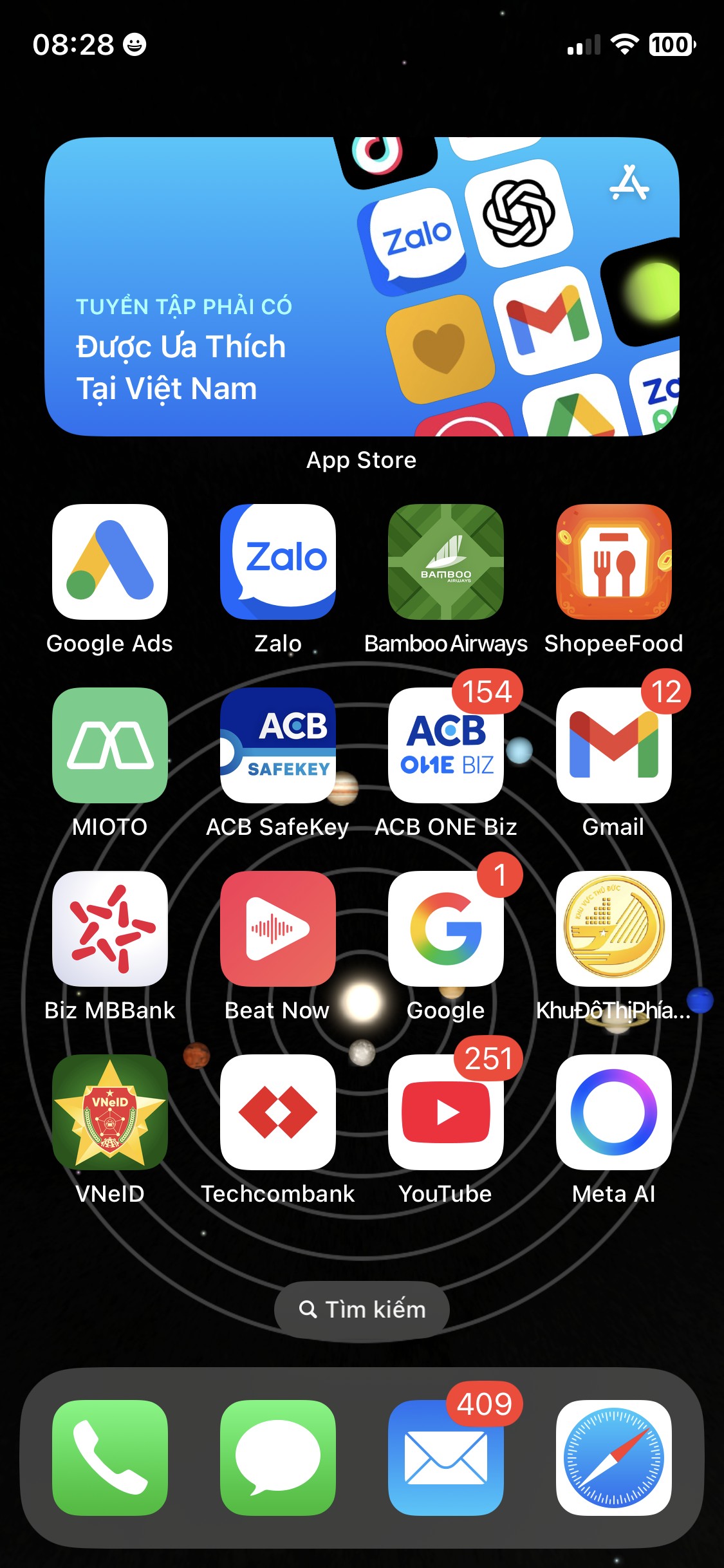724x1568 pixels.
Task: Launch ACB SafeKey app
Action: [x=278, y=745]
